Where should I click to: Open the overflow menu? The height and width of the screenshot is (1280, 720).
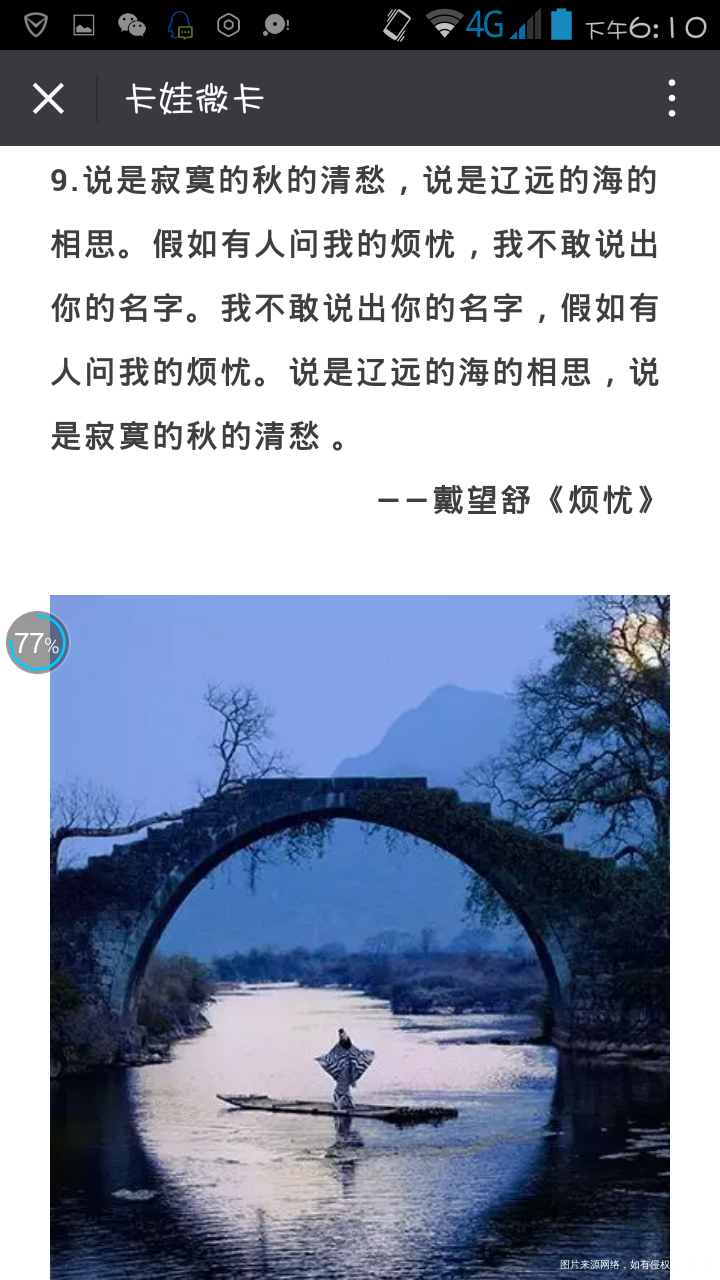coord(671,99)
